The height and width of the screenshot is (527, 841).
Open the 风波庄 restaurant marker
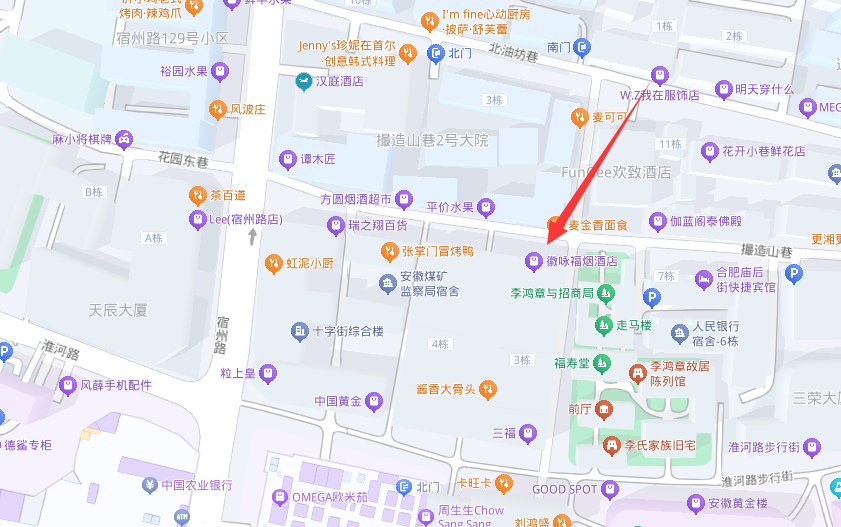[x=217, y=109]
